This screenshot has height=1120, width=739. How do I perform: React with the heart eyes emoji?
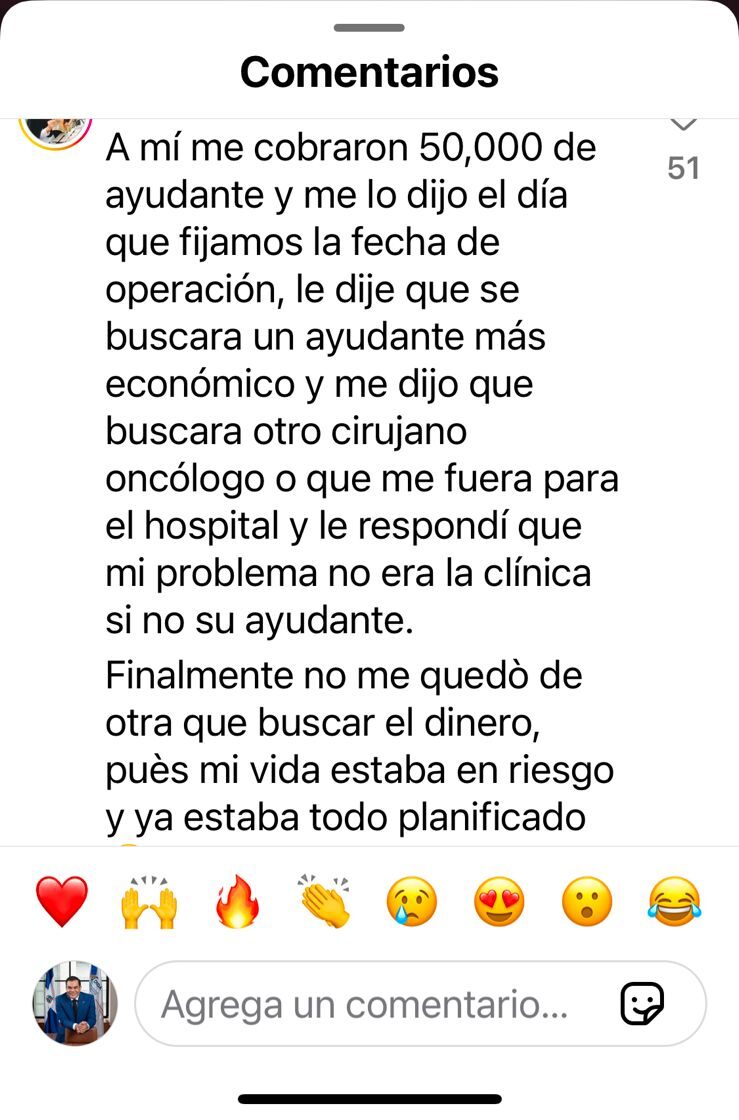coord(500,902)
